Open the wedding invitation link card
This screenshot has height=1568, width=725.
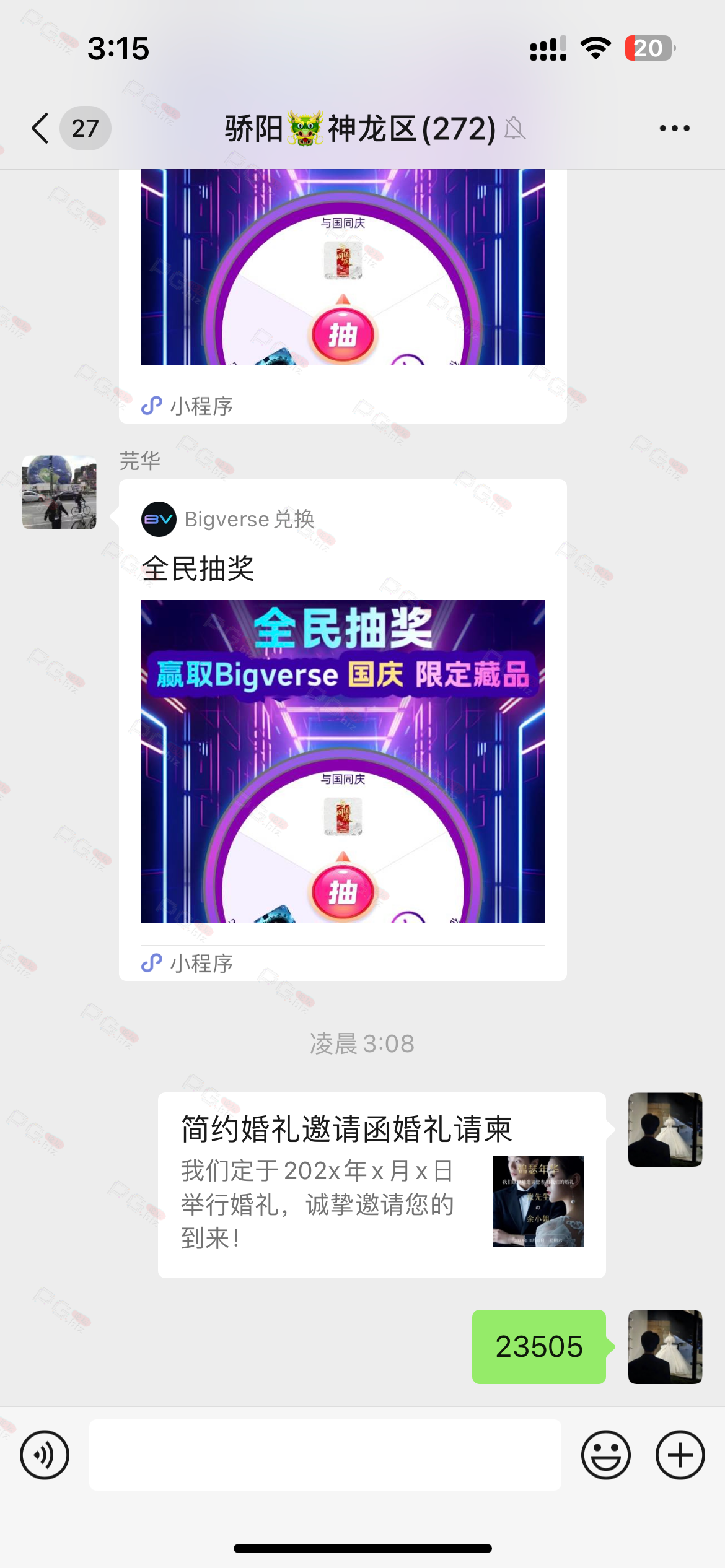point(382,1184)
